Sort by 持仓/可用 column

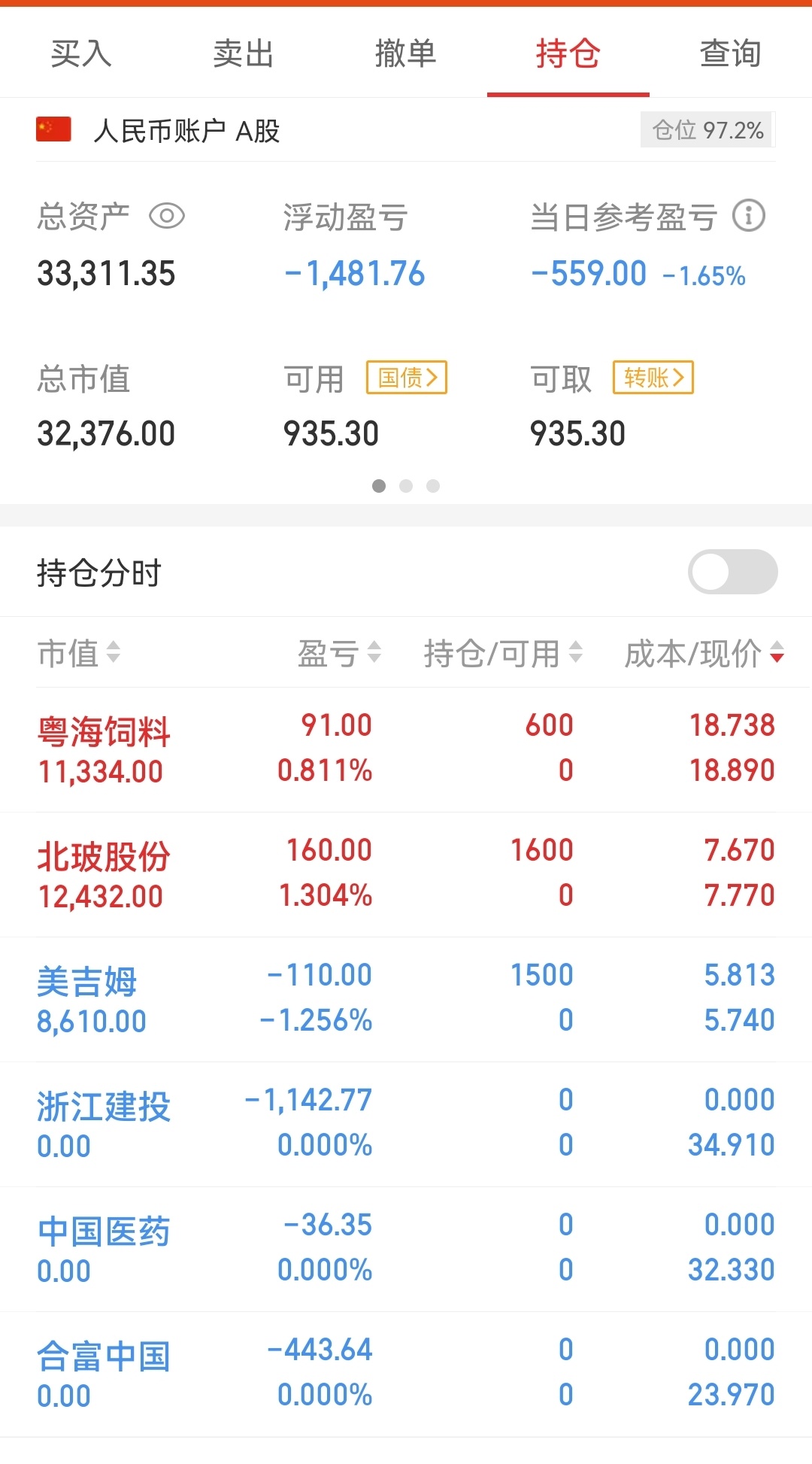[x=504, y=653]
